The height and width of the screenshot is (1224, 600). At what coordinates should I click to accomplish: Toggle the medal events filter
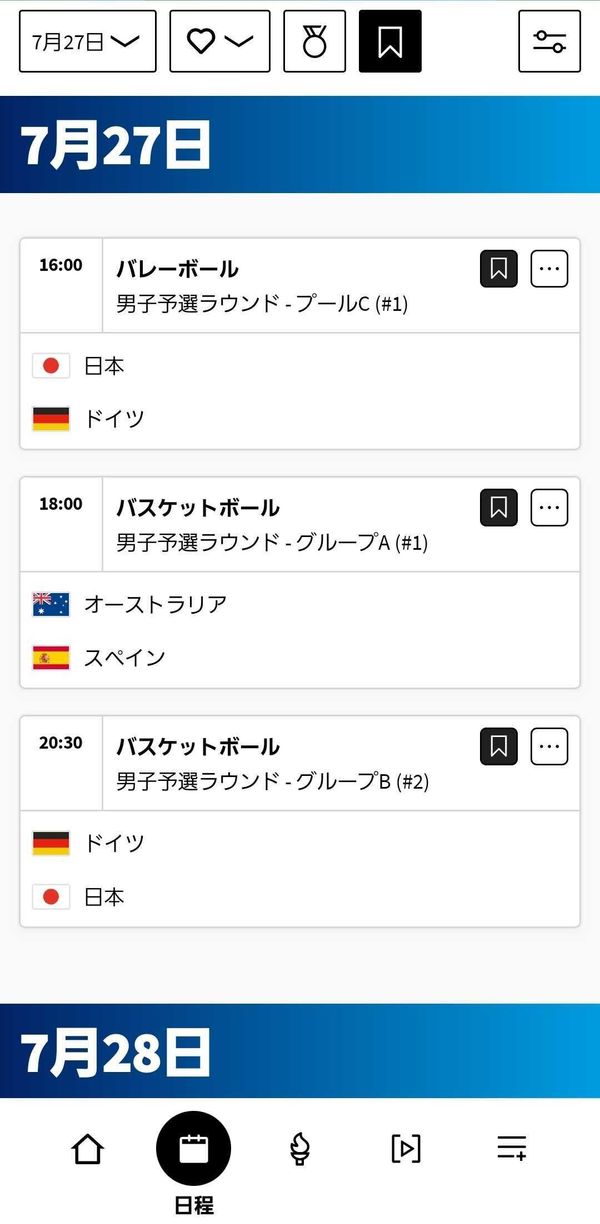(315, 41)
